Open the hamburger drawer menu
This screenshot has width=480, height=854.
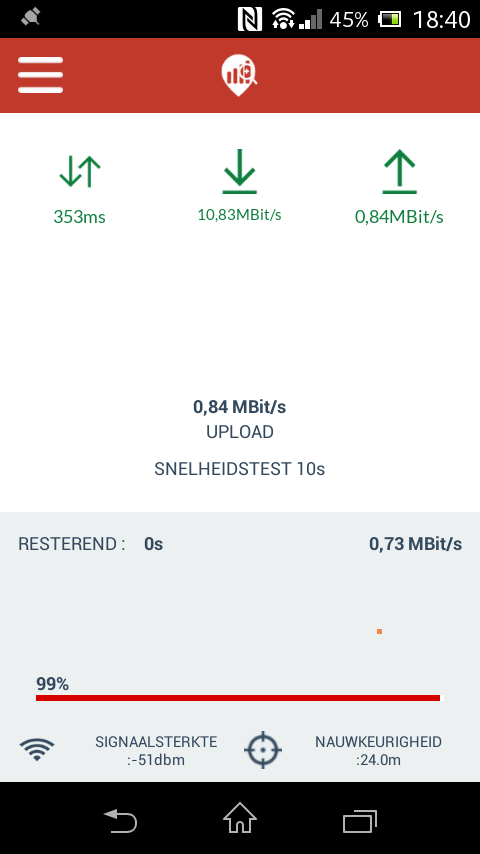point(40,75)
